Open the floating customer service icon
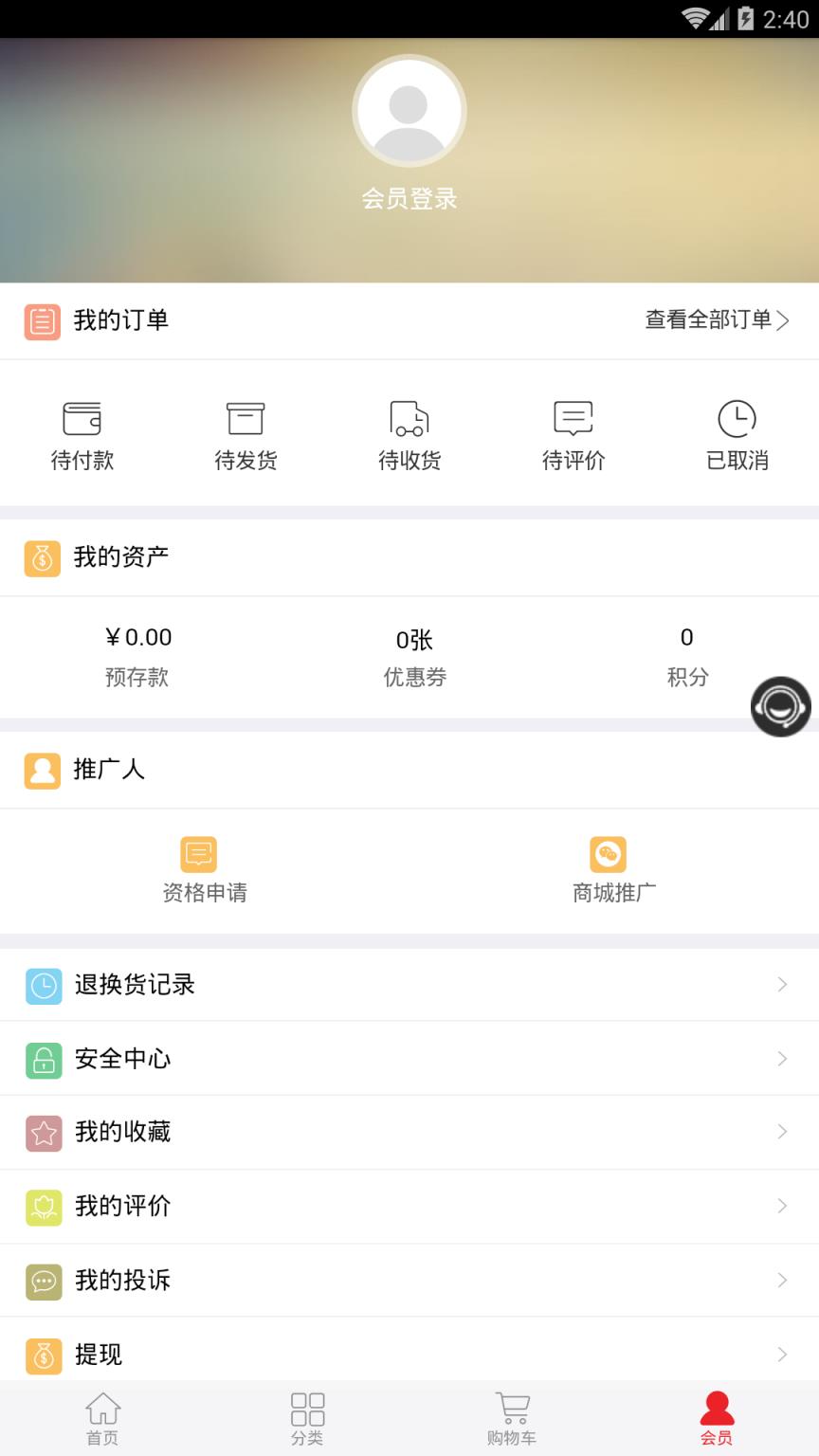819x1456 pixels. 779,707
